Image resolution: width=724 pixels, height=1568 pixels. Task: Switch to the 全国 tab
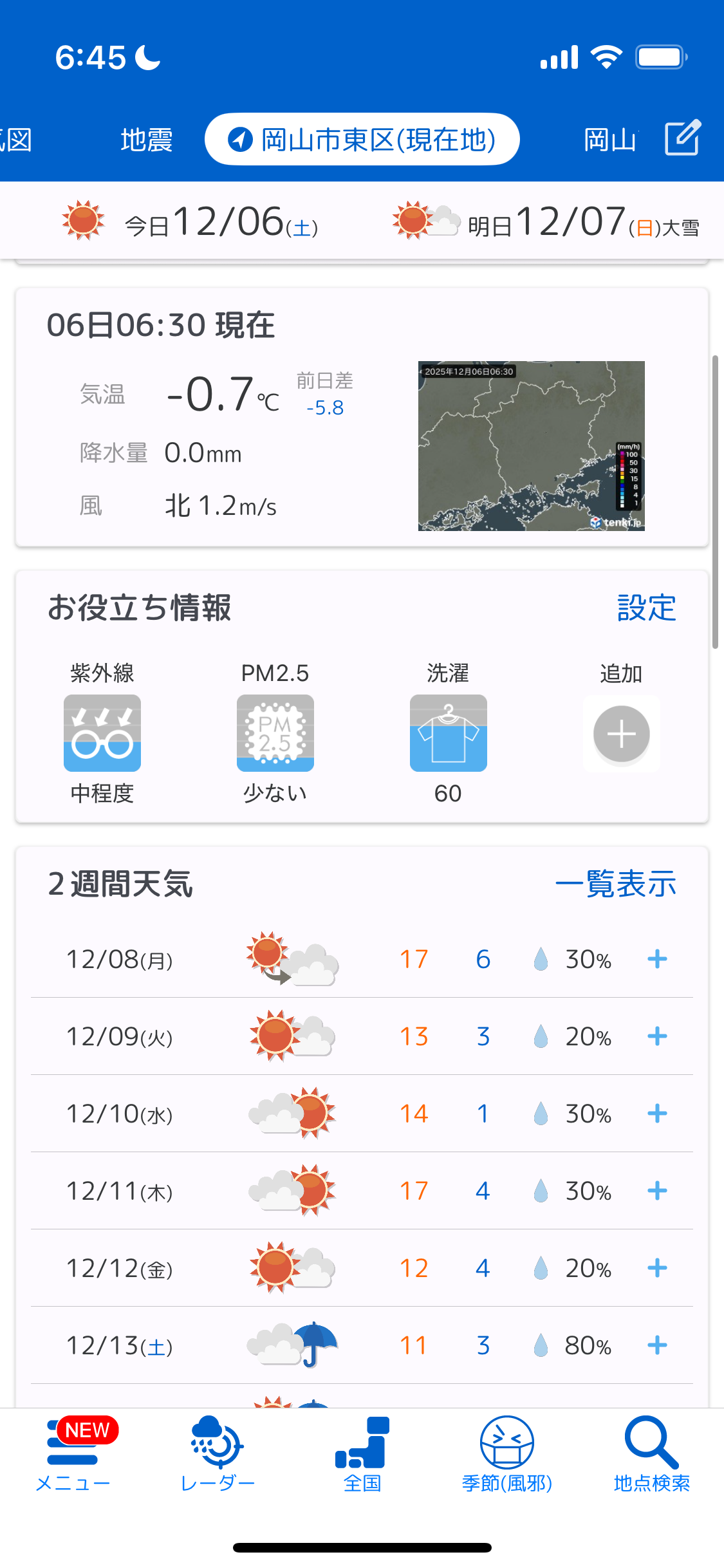(x=362, y=1455)
